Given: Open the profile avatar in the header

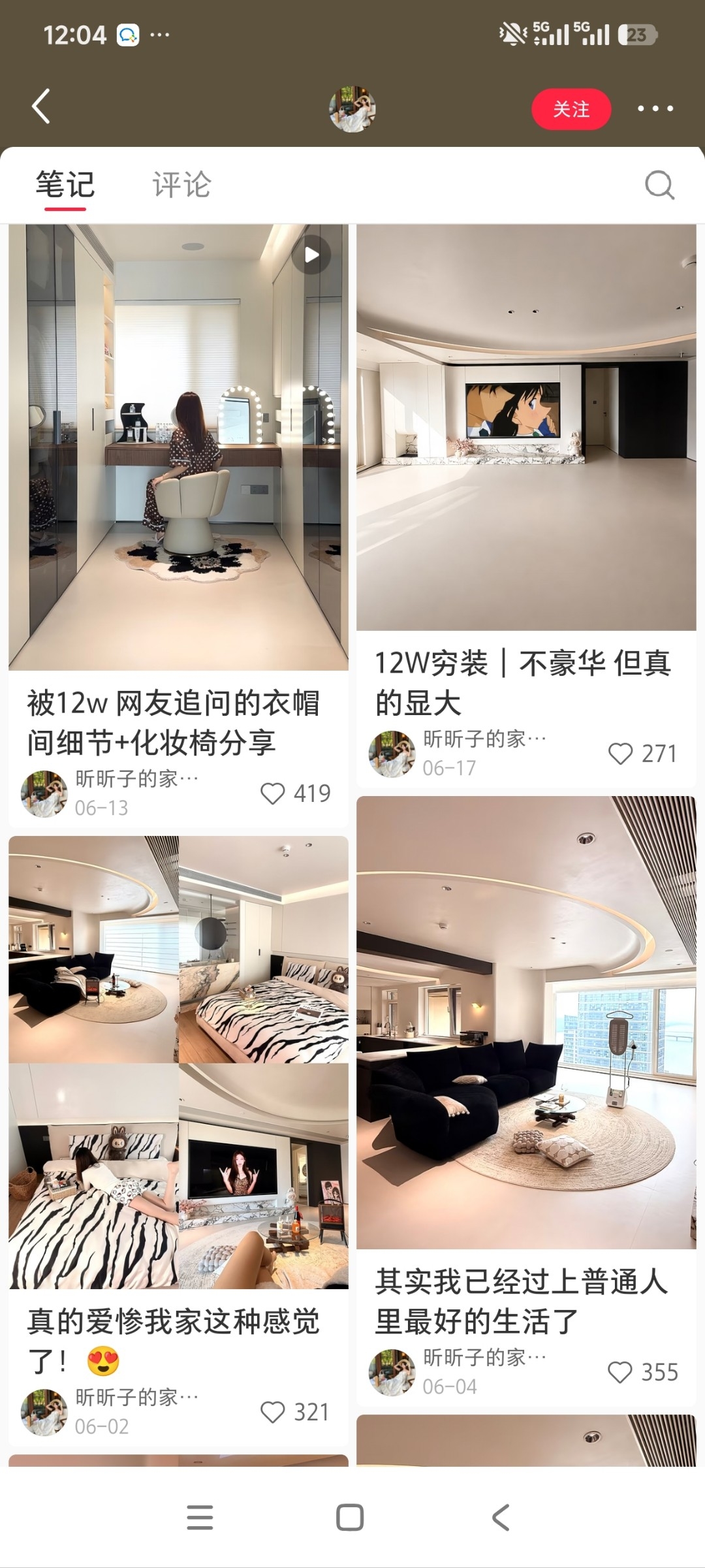Looking at the screenshot, I should click(x=352, y=109).
